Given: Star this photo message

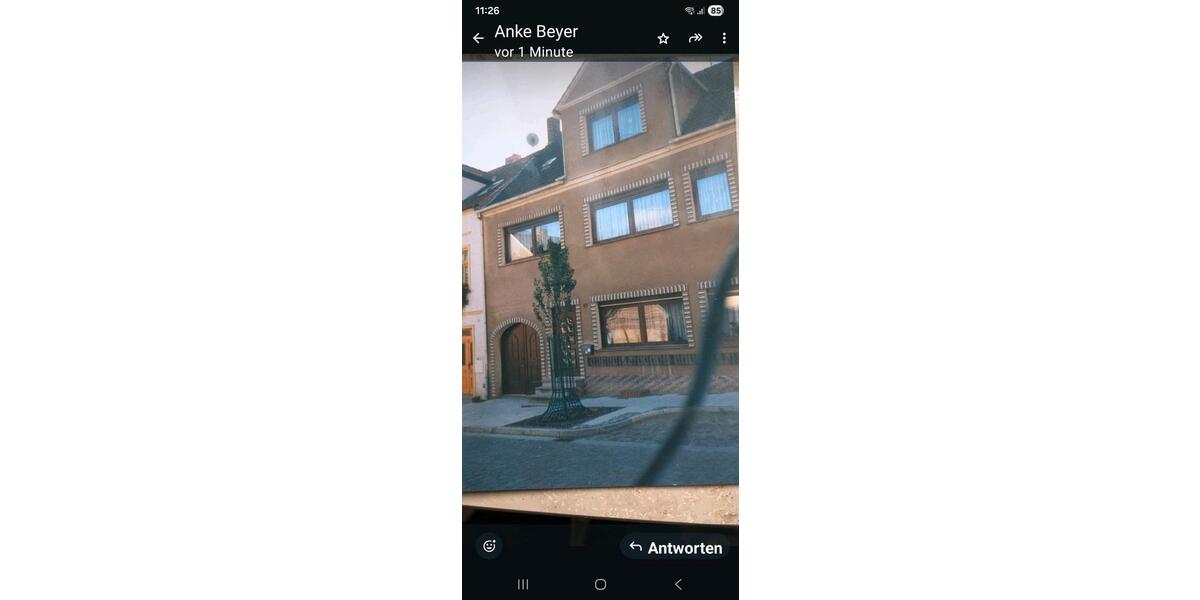Looking at the screenshot, I should (x=663, y=39).
